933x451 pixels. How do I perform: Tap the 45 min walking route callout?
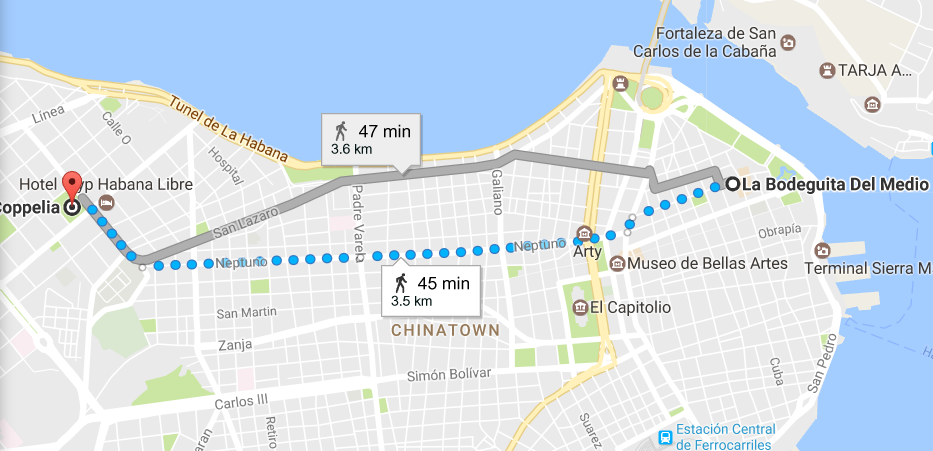coord(431,291)
